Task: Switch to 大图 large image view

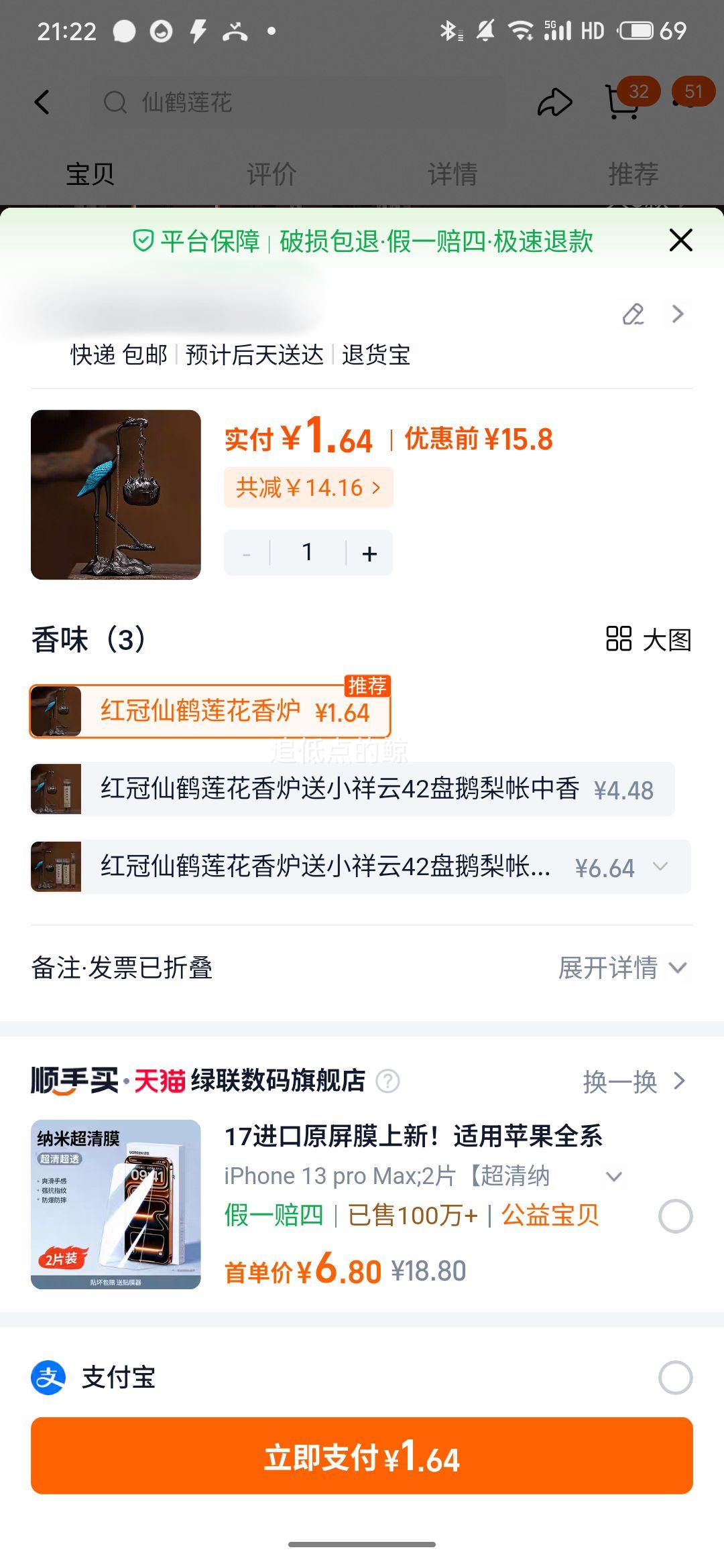Action: (648, 639)
